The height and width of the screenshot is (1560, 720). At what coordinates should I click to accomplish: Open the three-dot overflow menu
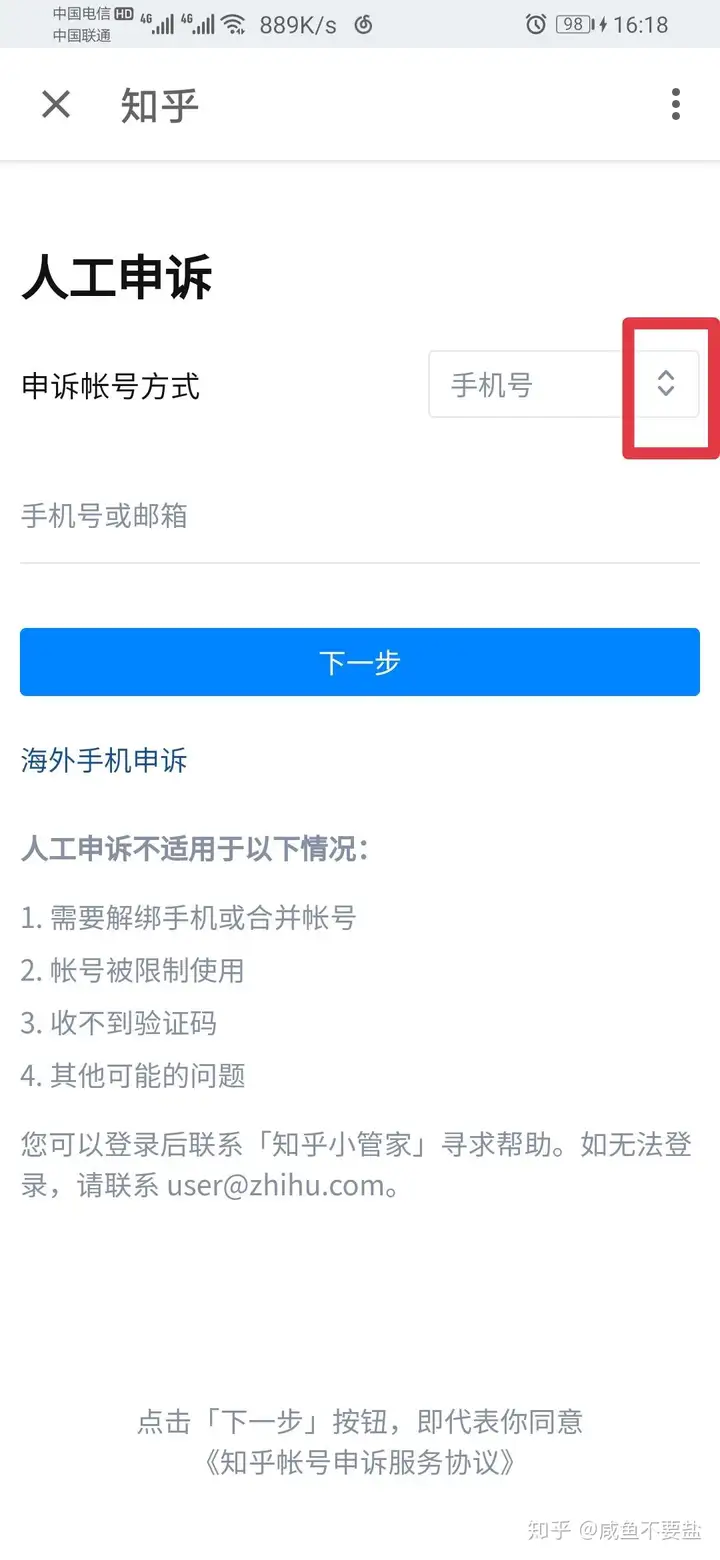(676, 104)
